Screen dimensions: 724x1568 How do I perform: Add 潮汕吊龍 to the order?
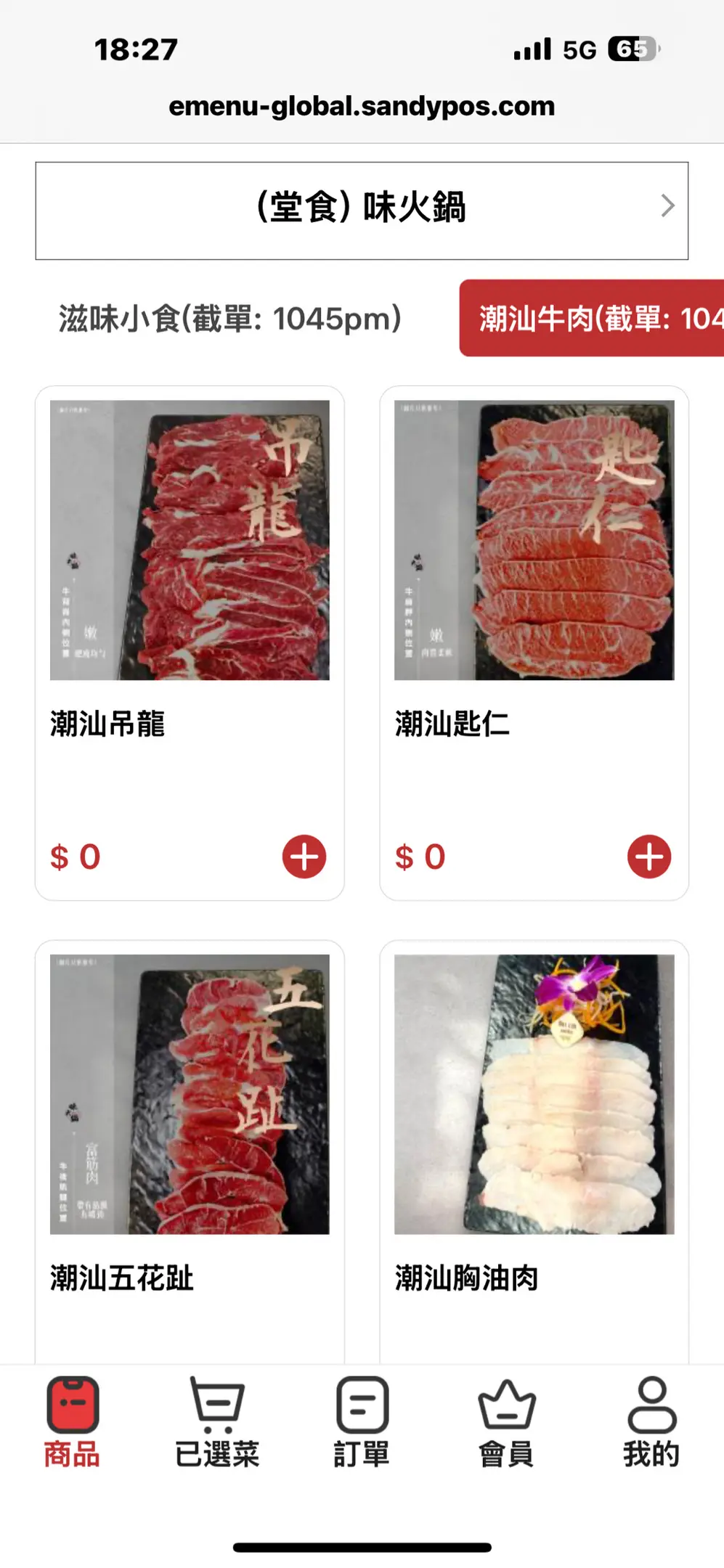[x=304, y=857]
